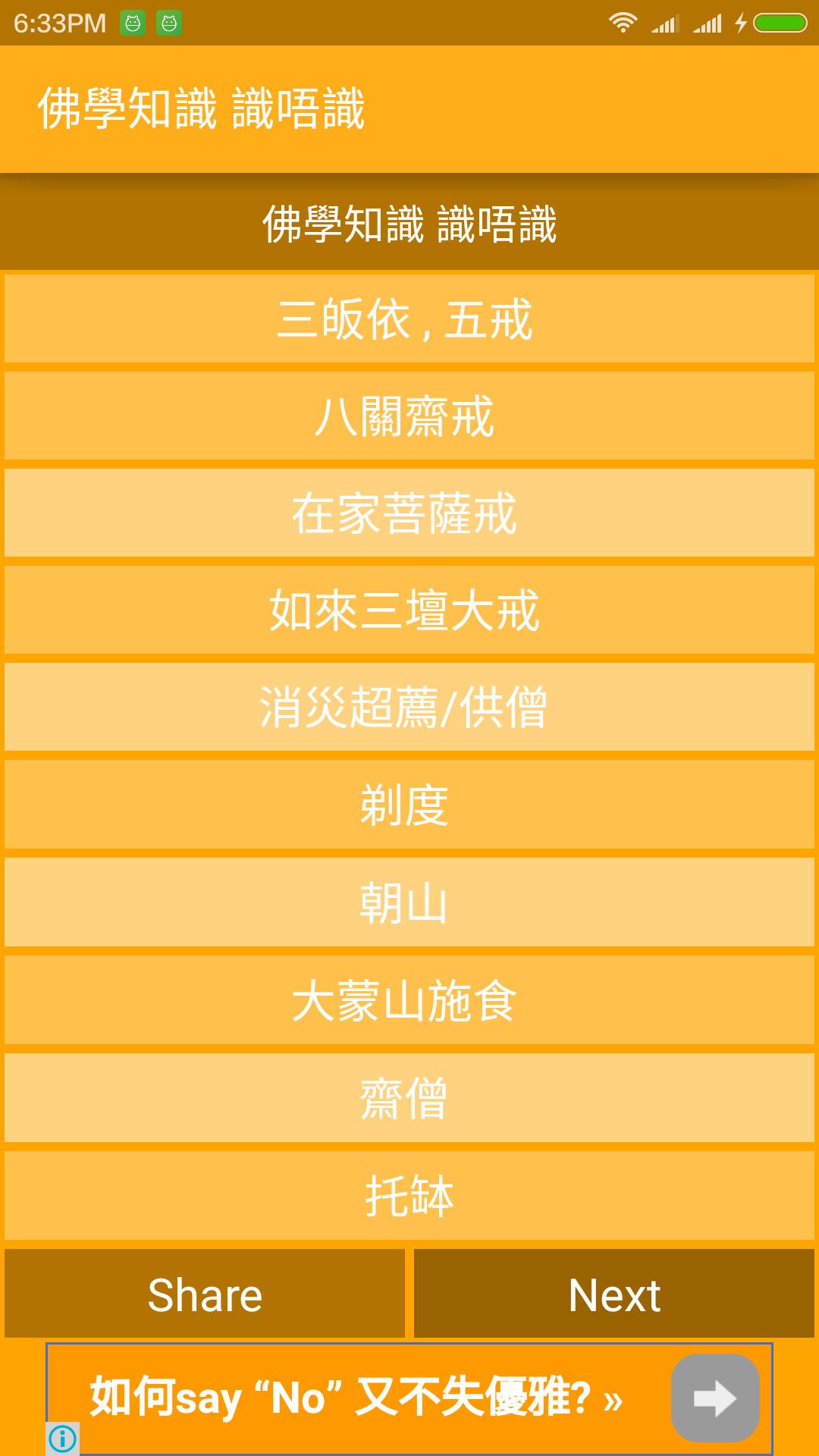Viewport: 819px width, 1456px height.
Task: Open 在家菩薩戒 entry
Action: coord(409,513)
